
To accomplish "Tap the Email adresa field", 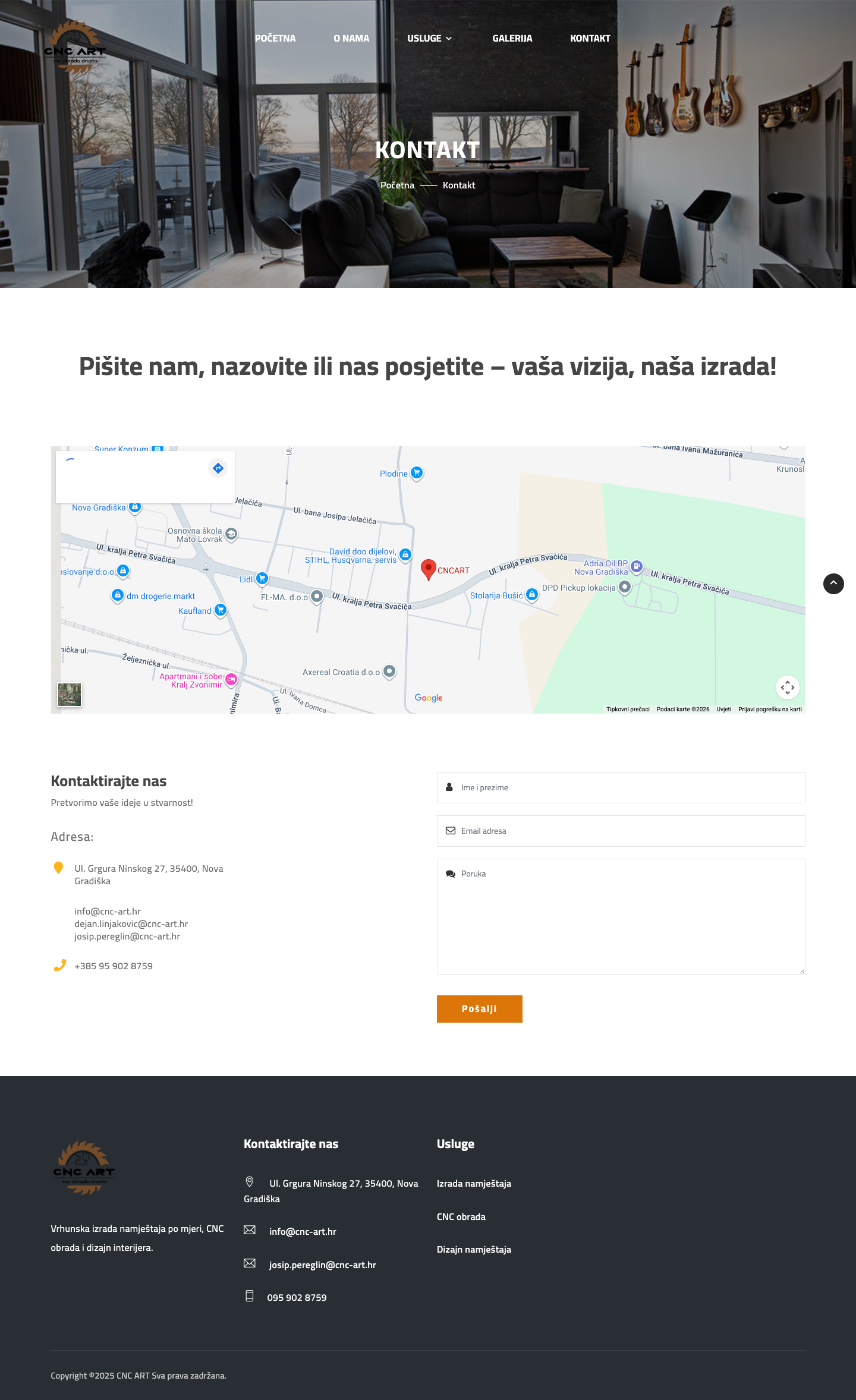I will 621,831.
